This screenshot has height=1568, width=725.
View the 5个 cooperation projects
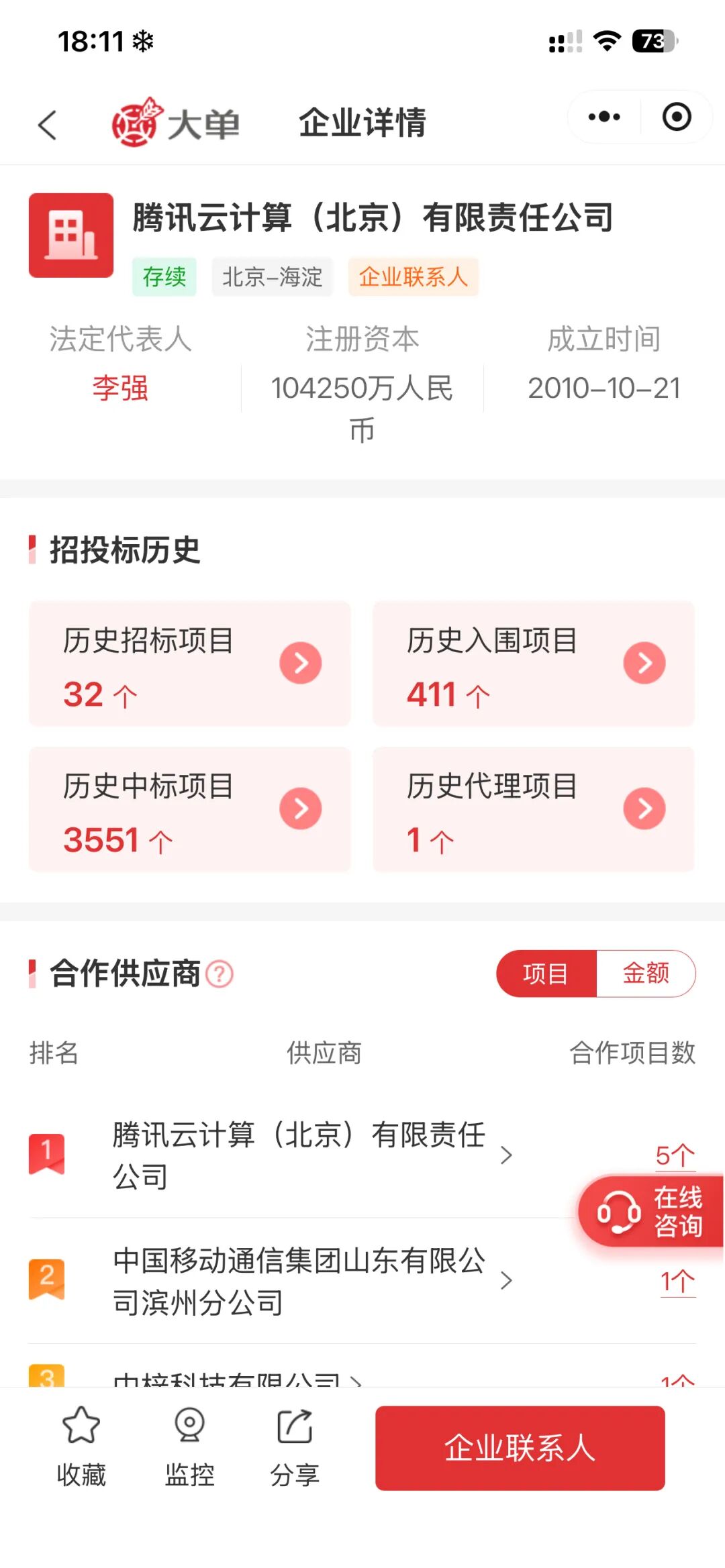675,1155
